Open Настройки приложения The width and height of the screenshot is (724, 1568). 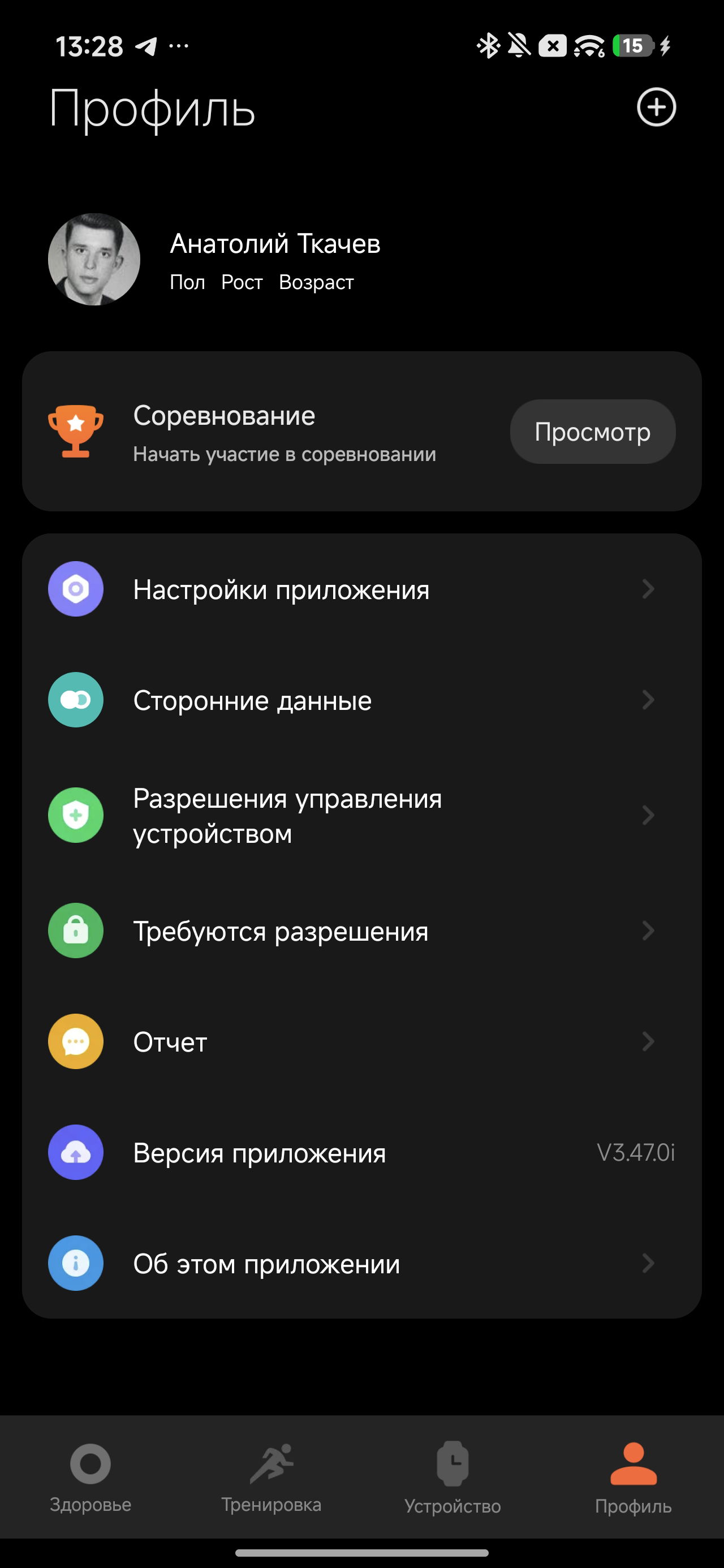[361, 589]
